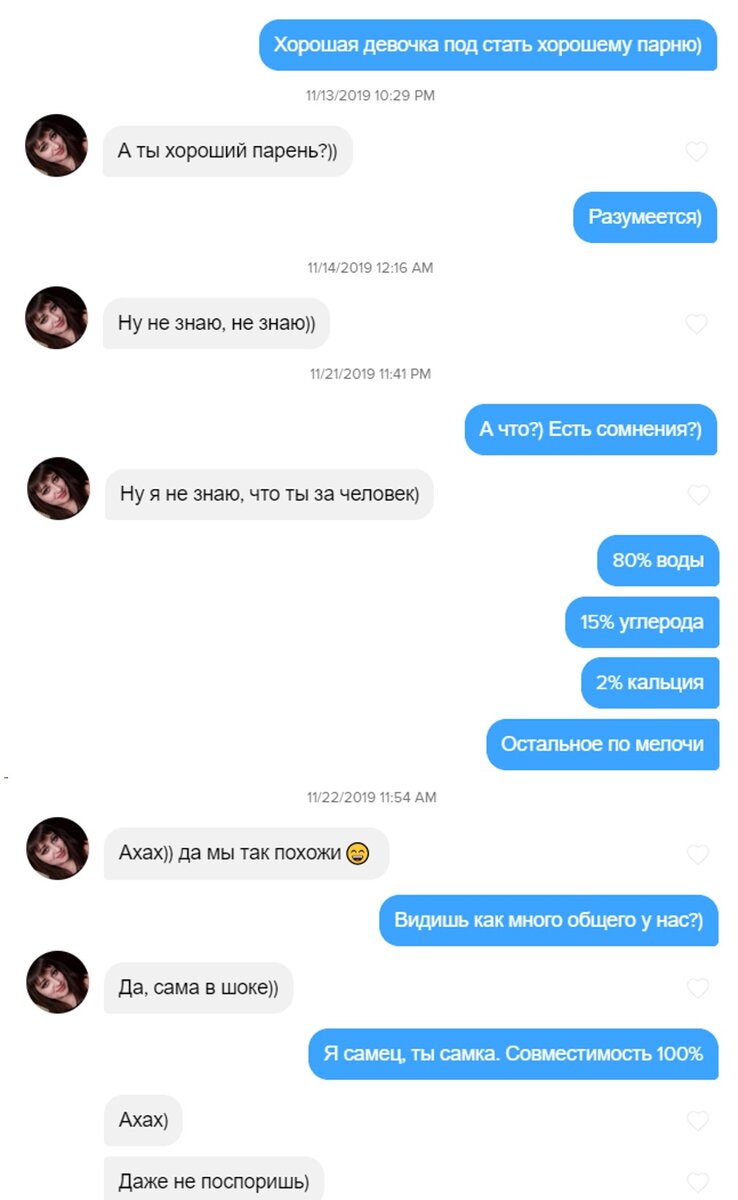
Task: Heart the message "Даже не поспоришь)"
Action: point(697,1182)
